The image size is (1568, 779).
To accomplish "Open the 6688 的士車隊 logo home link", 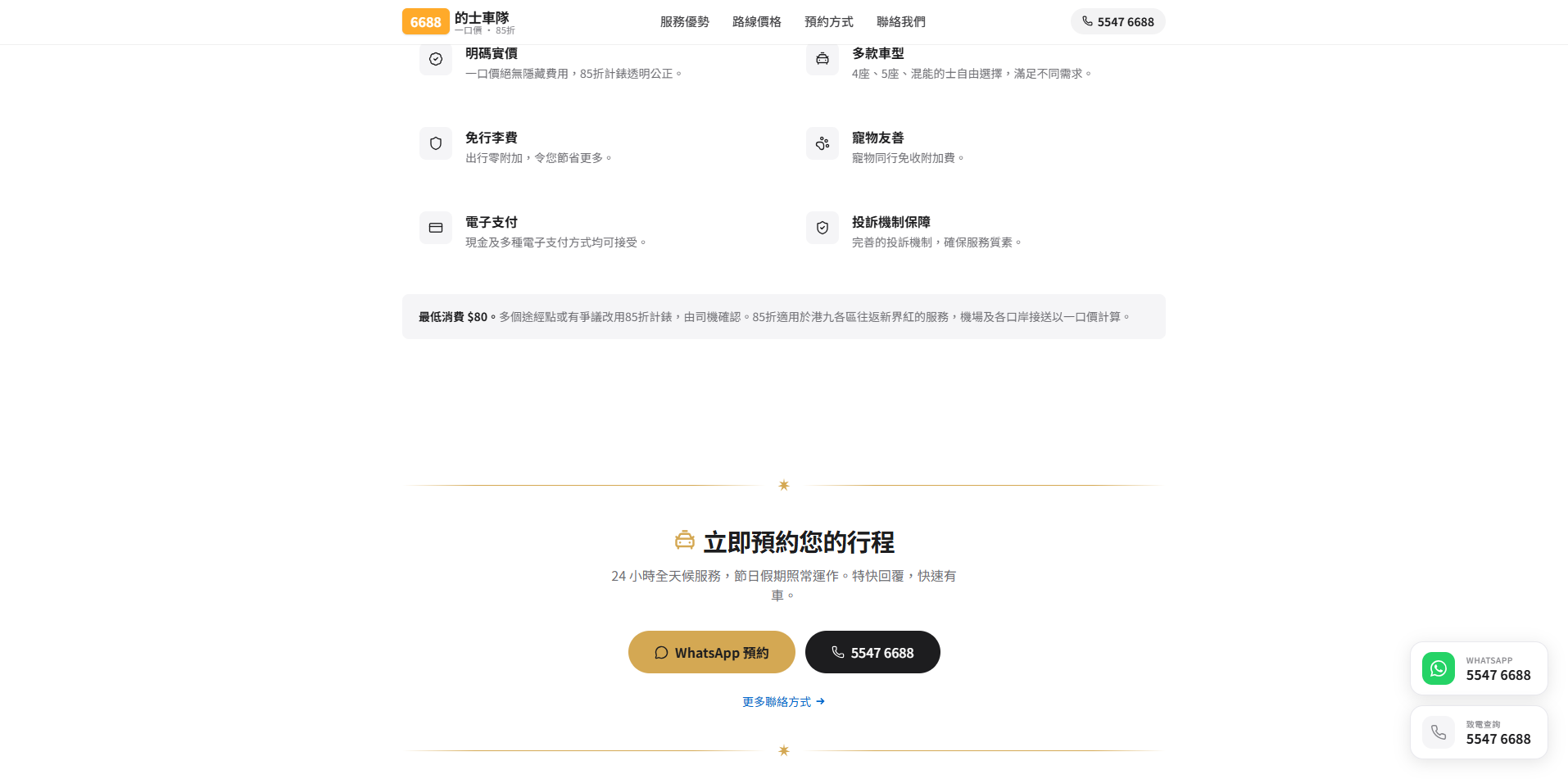I will pyautogui.click(x=459, y=22).
